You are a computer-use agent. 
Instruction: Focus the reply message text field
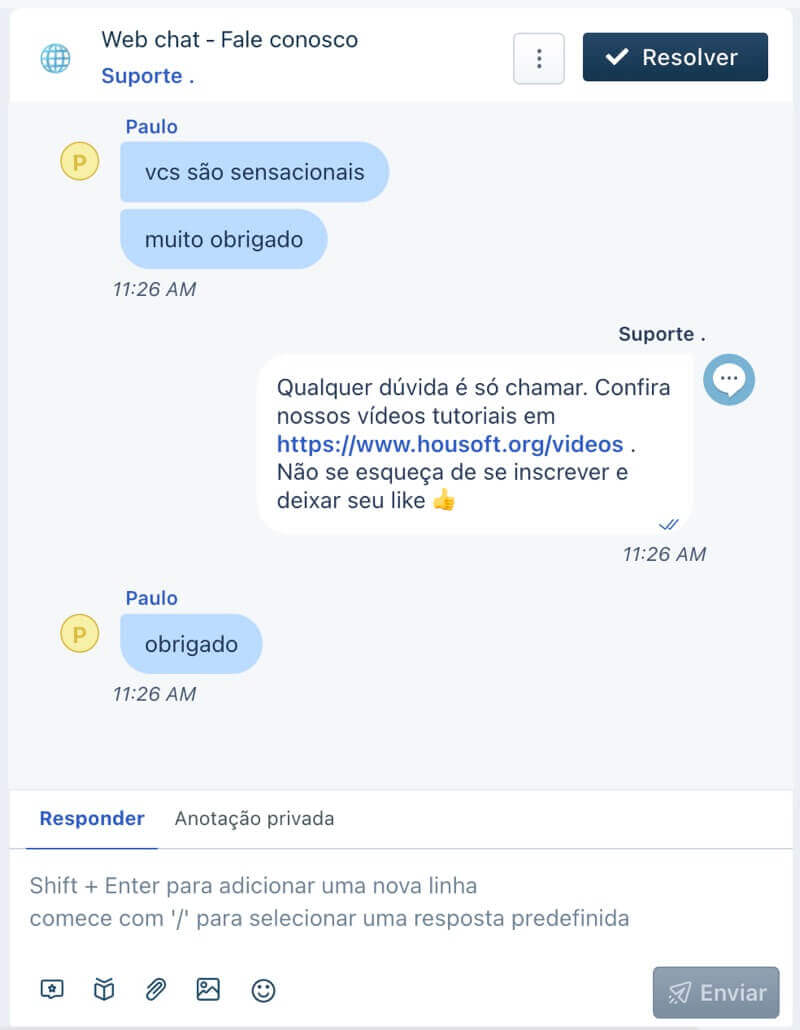coord(400,902)
